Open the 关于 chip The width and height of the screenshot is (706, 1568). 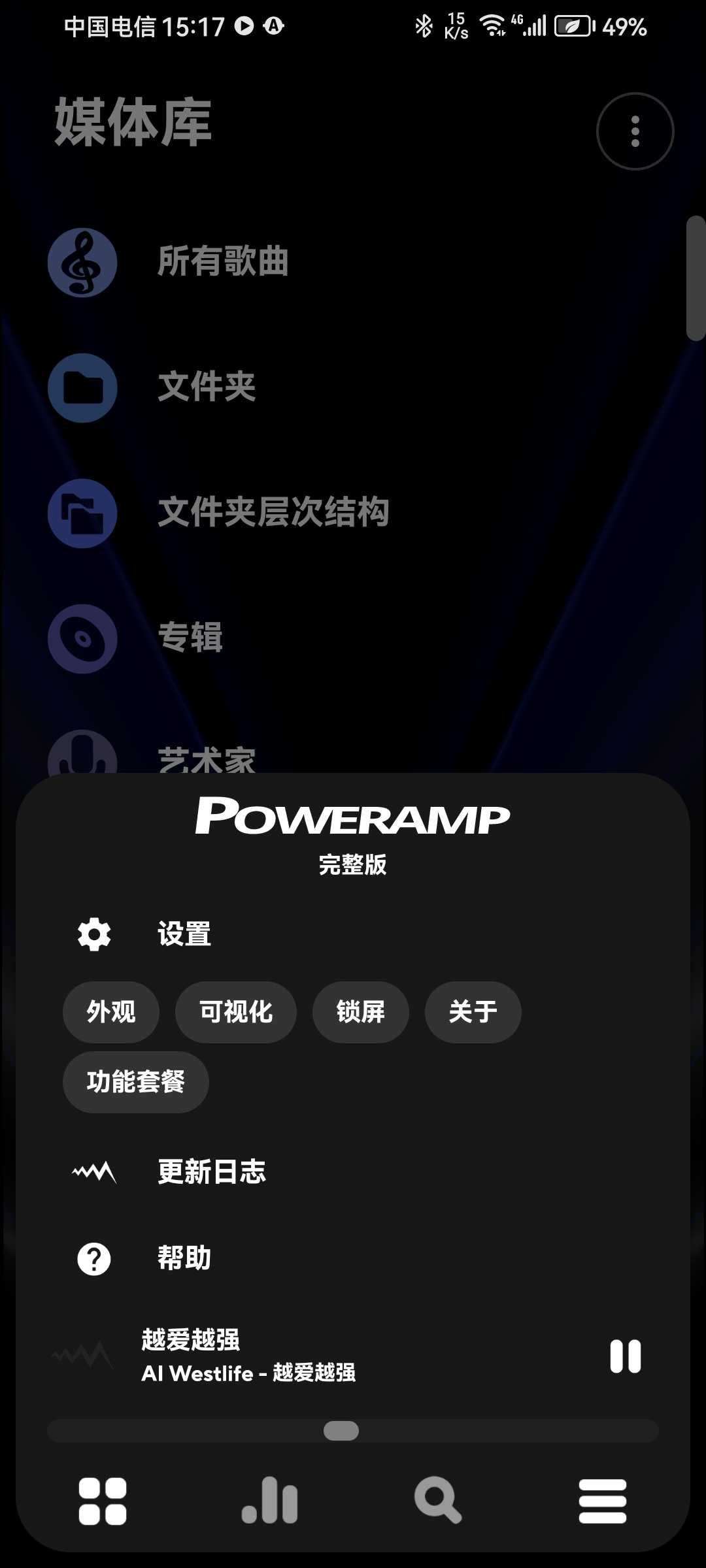tap(473, 1012)
